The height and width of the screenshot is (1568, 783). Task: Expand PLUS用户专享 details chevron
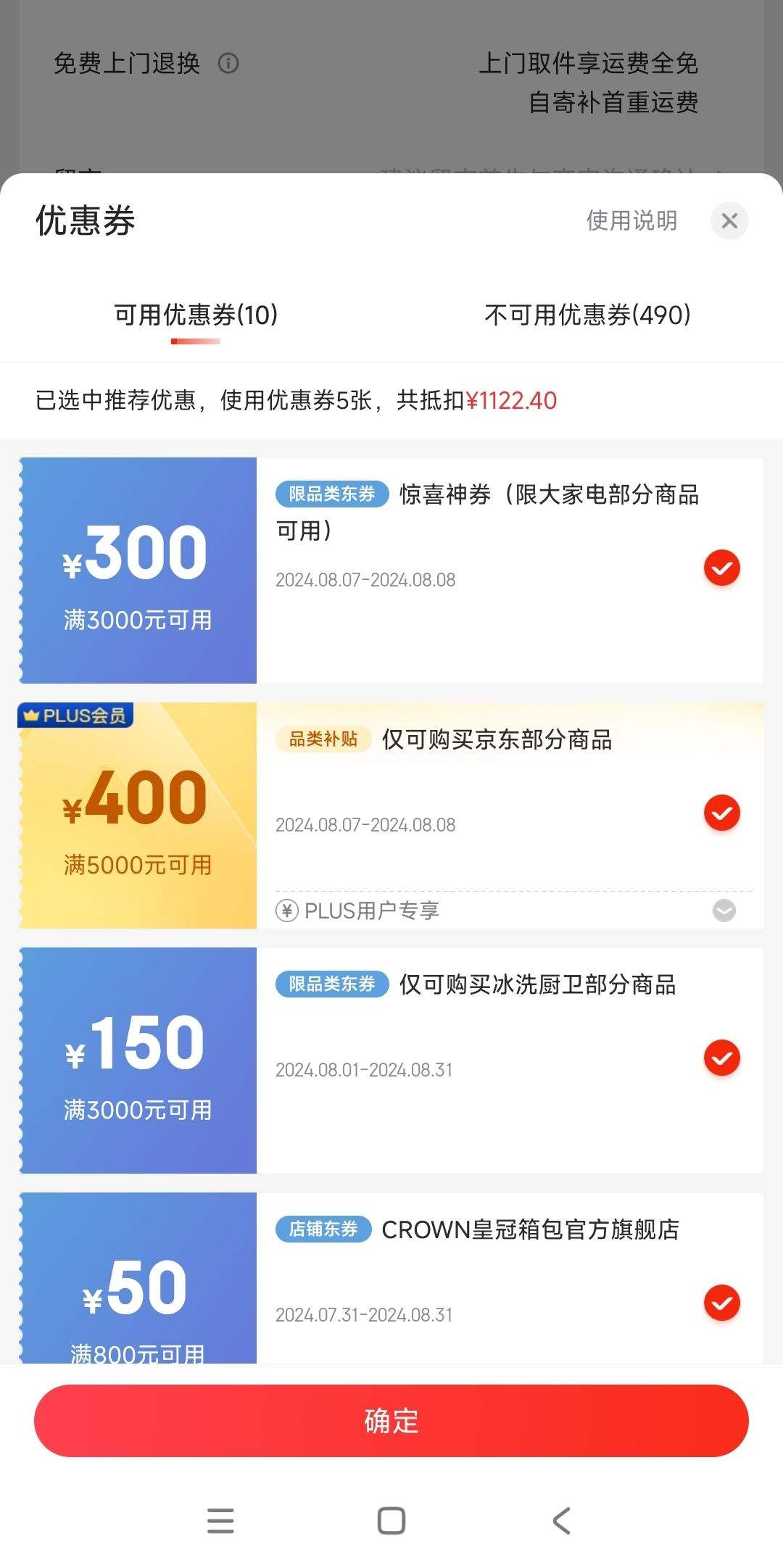point(724,910)
